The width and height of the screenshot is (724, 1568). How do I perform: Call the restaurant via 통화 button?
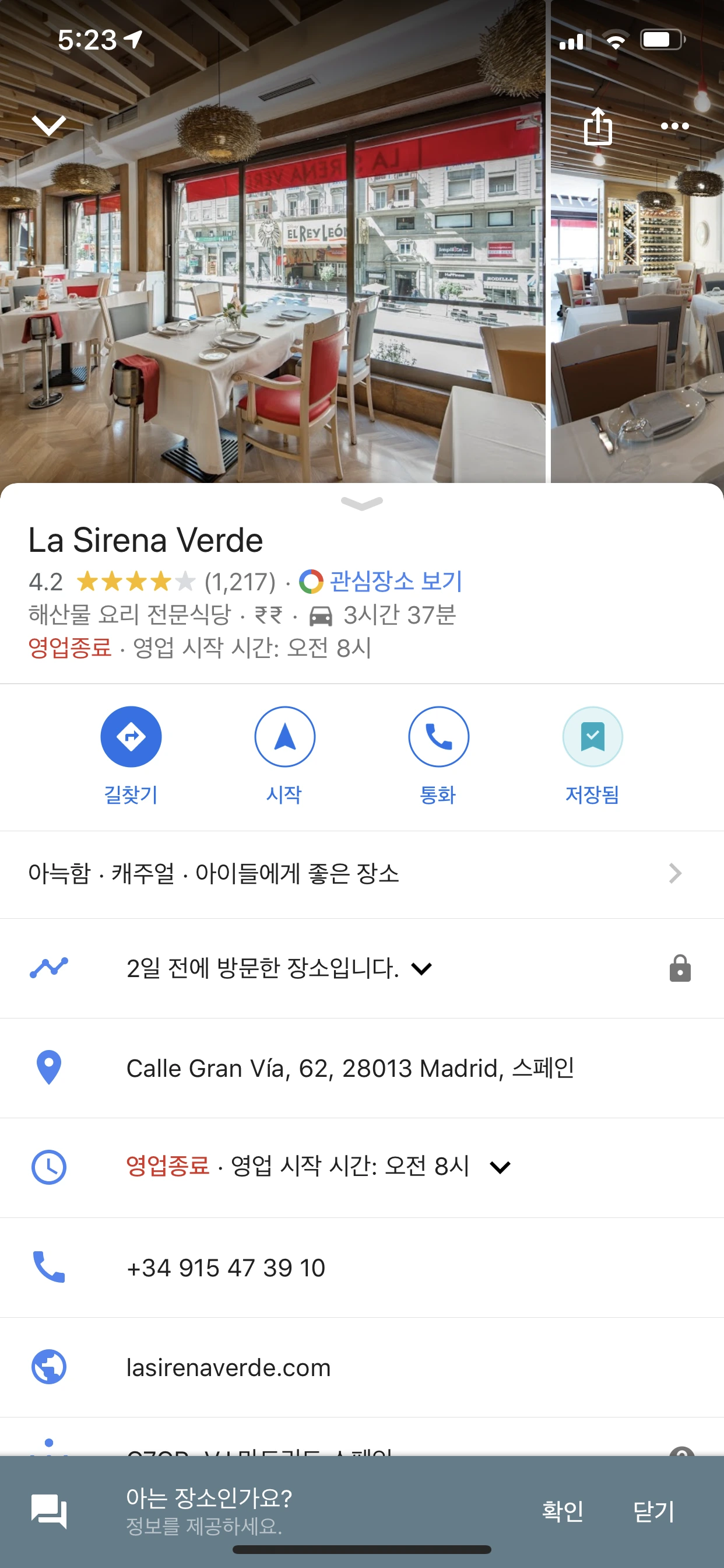[438, 737]
